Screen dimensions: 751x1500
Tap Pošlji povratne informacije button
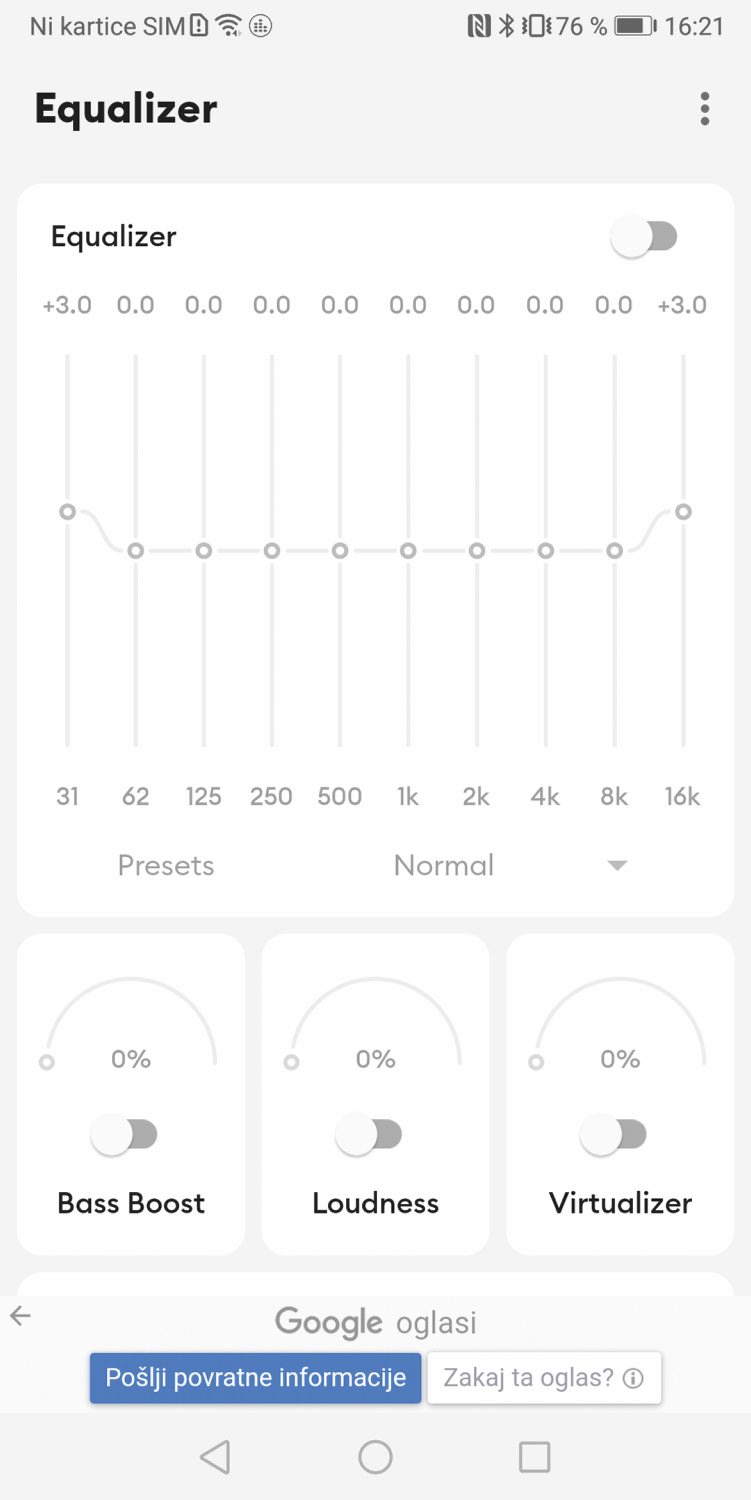[x=255, y=1378]
